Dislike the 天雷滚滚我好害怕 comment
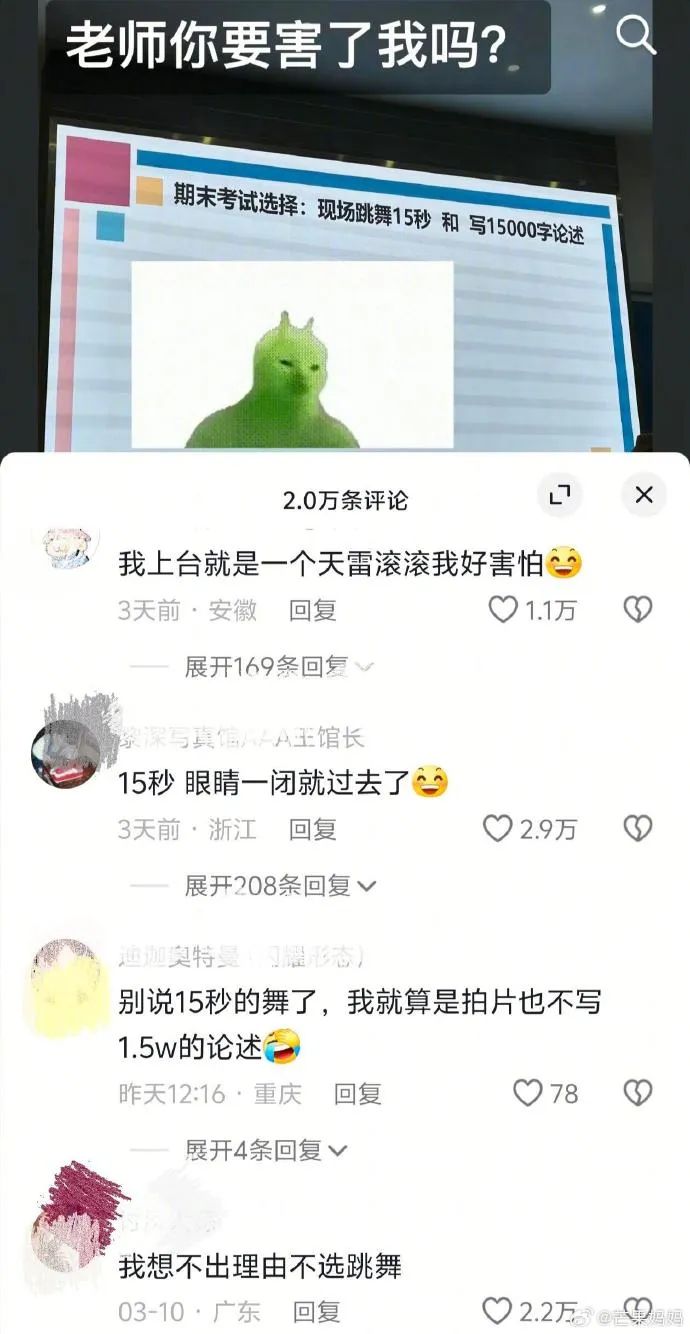The height and width of the screenshot is (1334, 690). (x=638, y=609)
